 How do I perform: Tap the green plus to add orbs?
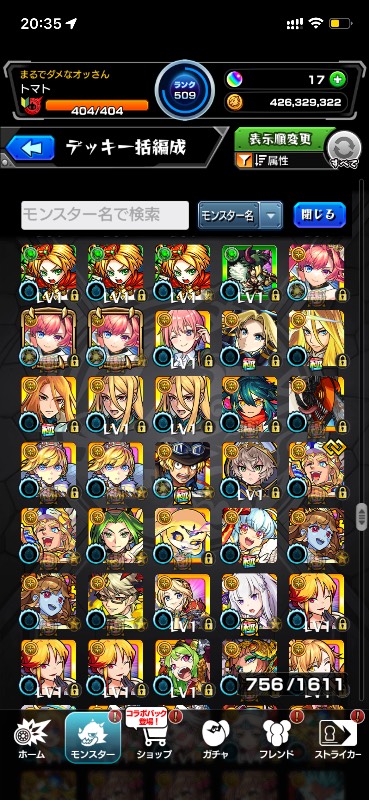tap(337, 79)
